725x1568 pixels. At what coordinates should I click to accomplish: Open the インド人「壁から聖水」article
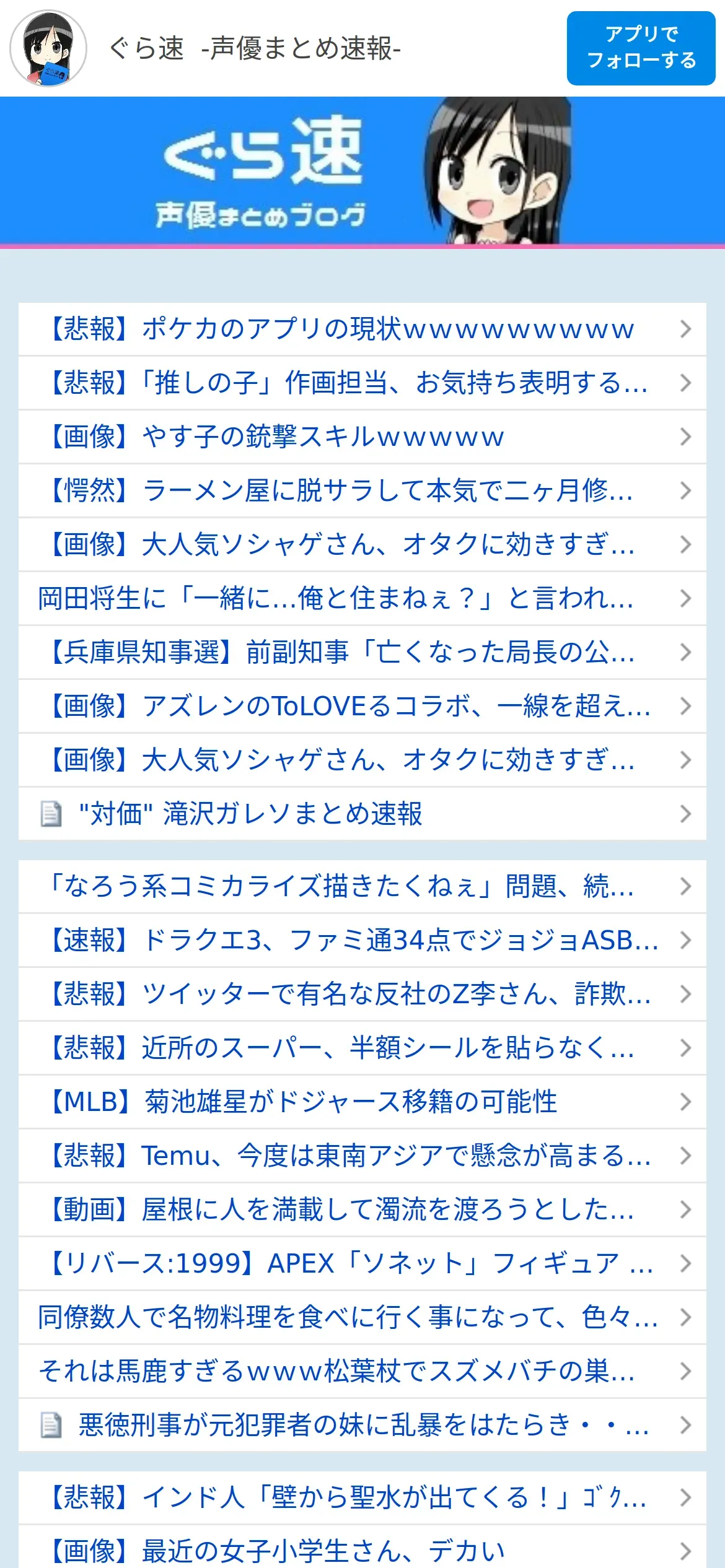(362, 1497)
